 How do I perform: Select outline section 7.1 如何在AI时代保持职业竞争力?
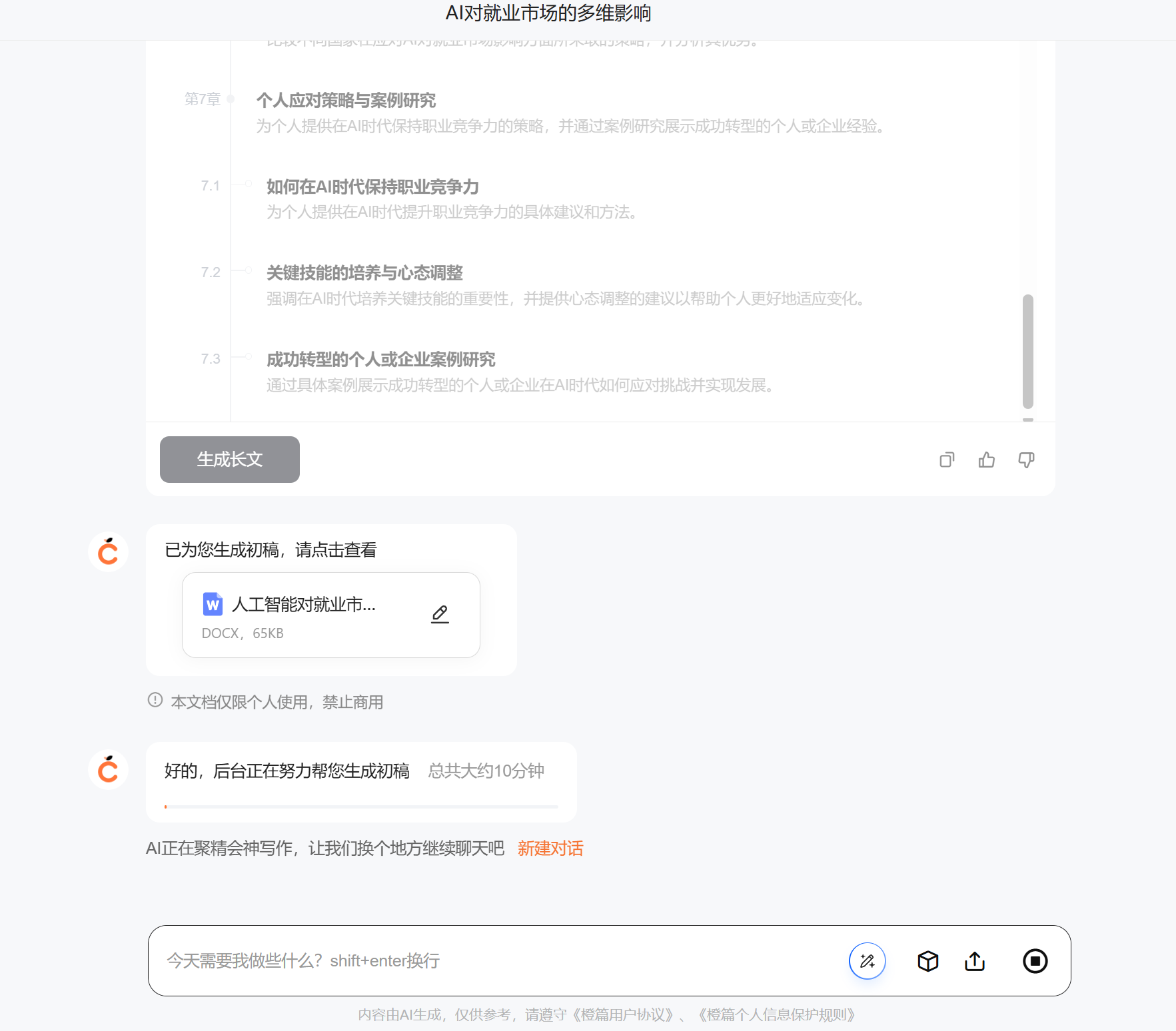click(372, 186)
